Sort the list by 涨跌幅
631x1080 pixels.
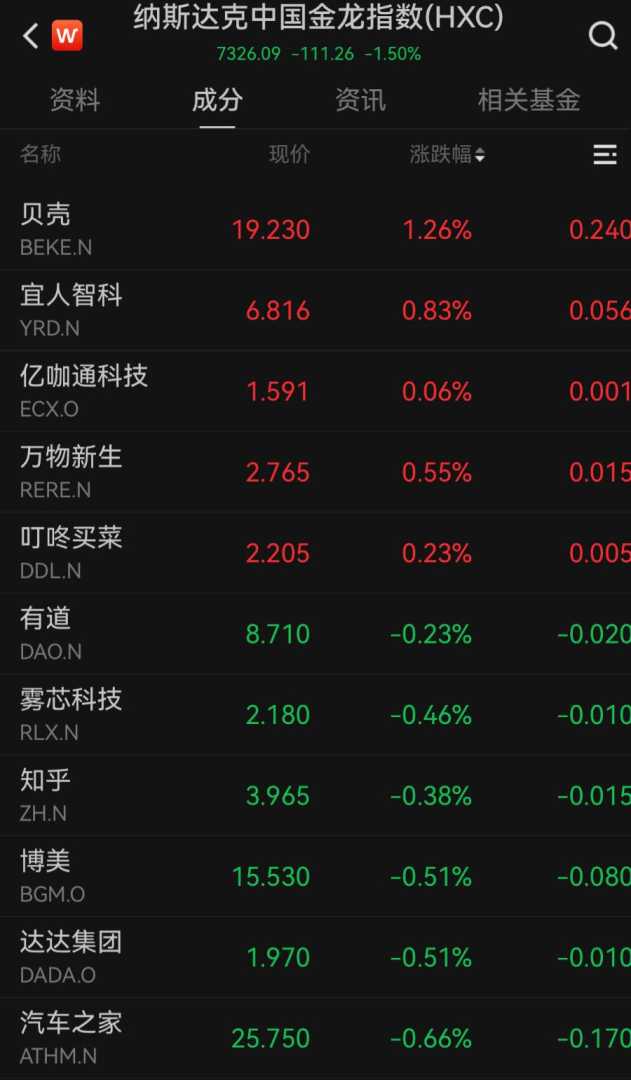[x=447, y=155]
